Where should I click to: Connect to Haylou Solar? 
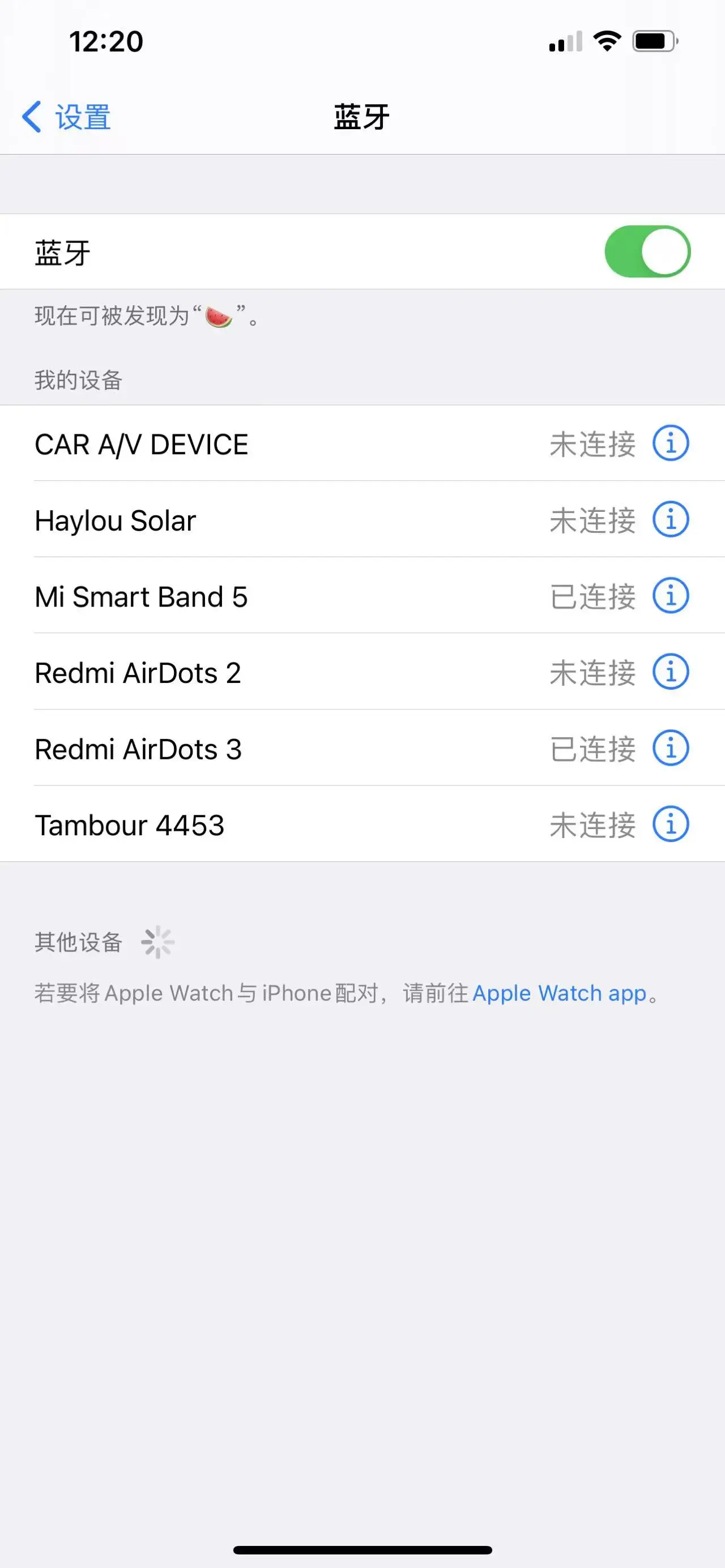click(362, 519)
